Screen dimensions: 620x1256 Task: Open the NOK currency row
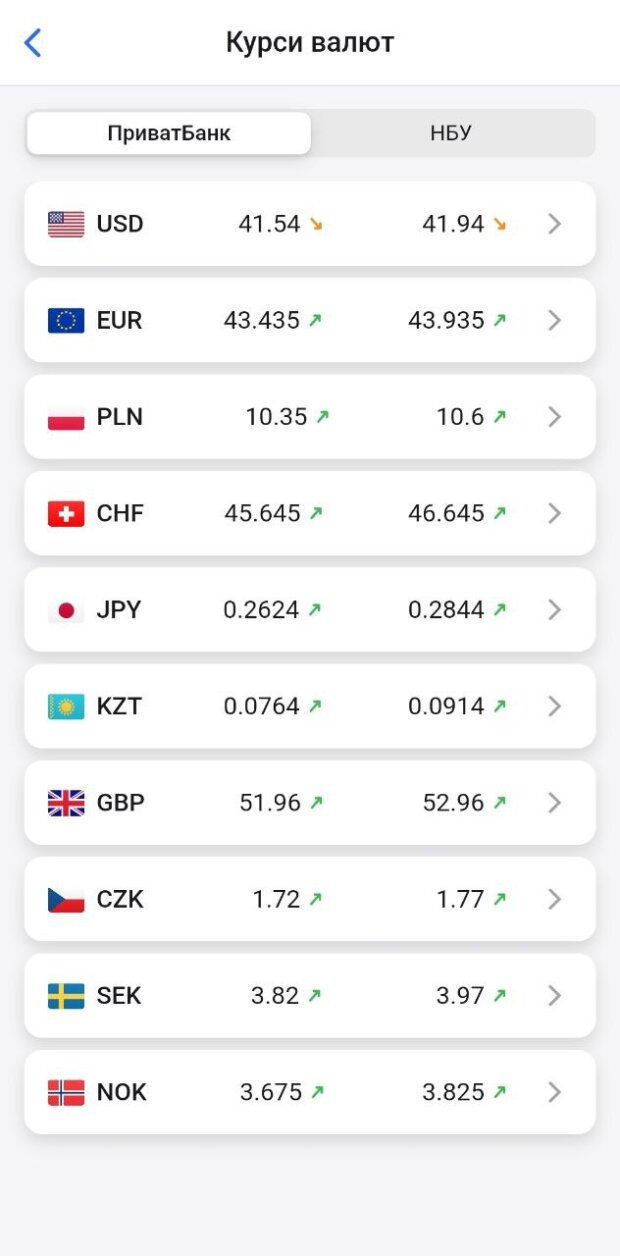point(310,1092)
